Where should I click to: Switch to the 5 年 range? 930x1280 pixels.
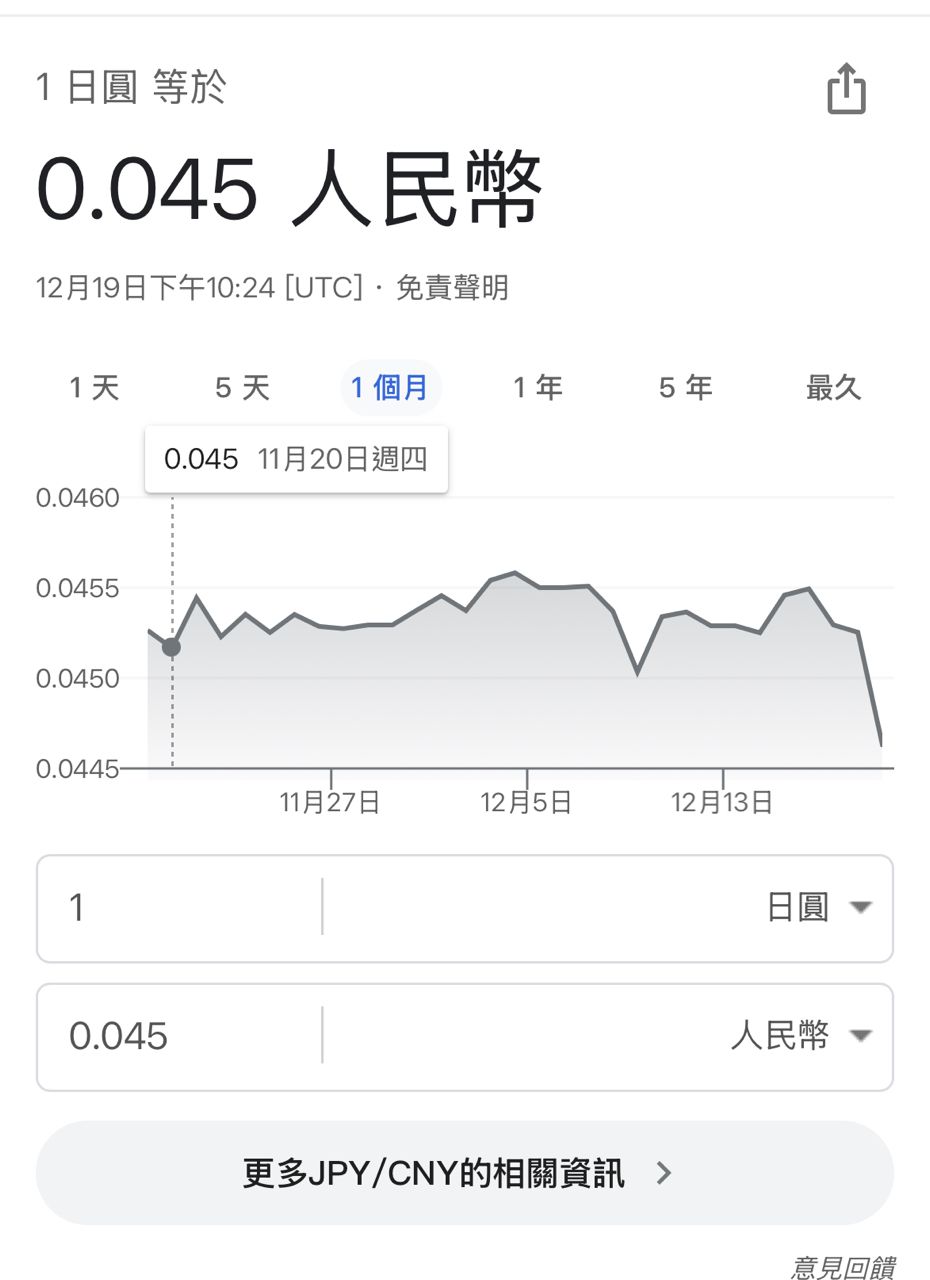(x=686, y=388)
